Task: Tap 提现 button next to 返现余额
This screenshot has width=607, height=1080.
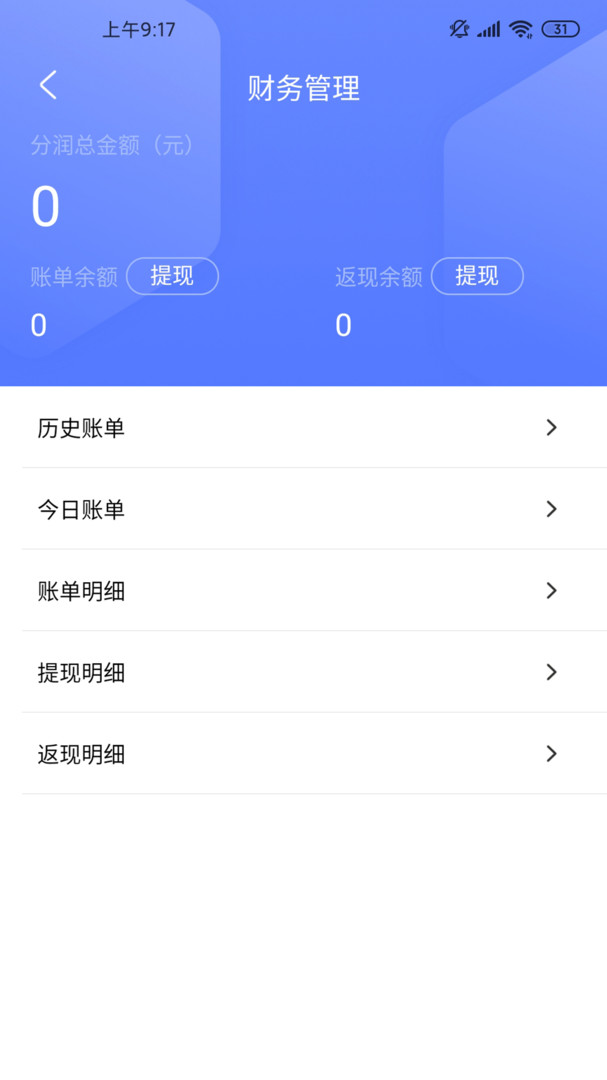Action: point(477,276)
